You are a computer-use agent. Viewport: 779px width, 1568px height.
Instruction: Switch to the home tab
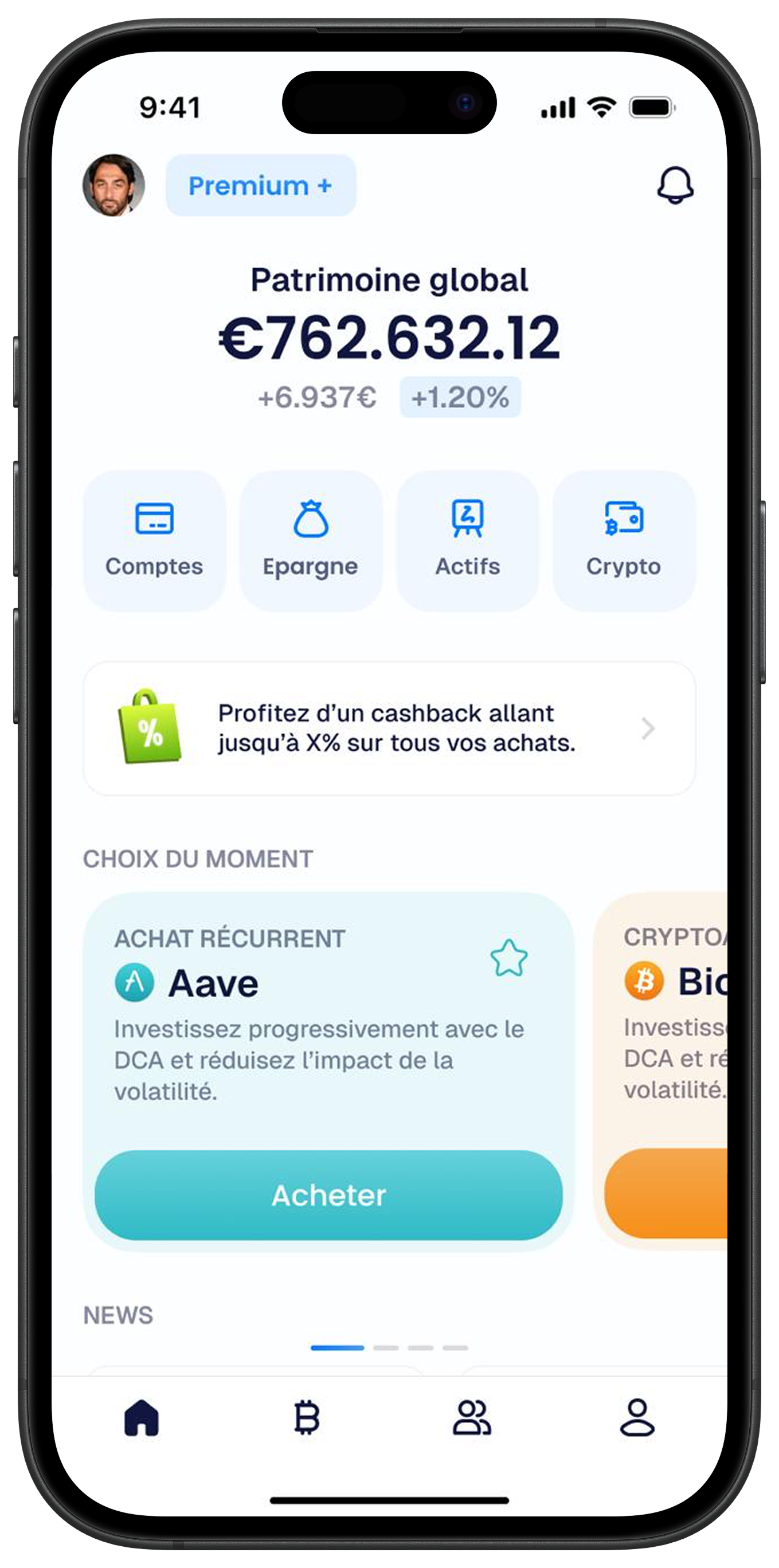142,1418
